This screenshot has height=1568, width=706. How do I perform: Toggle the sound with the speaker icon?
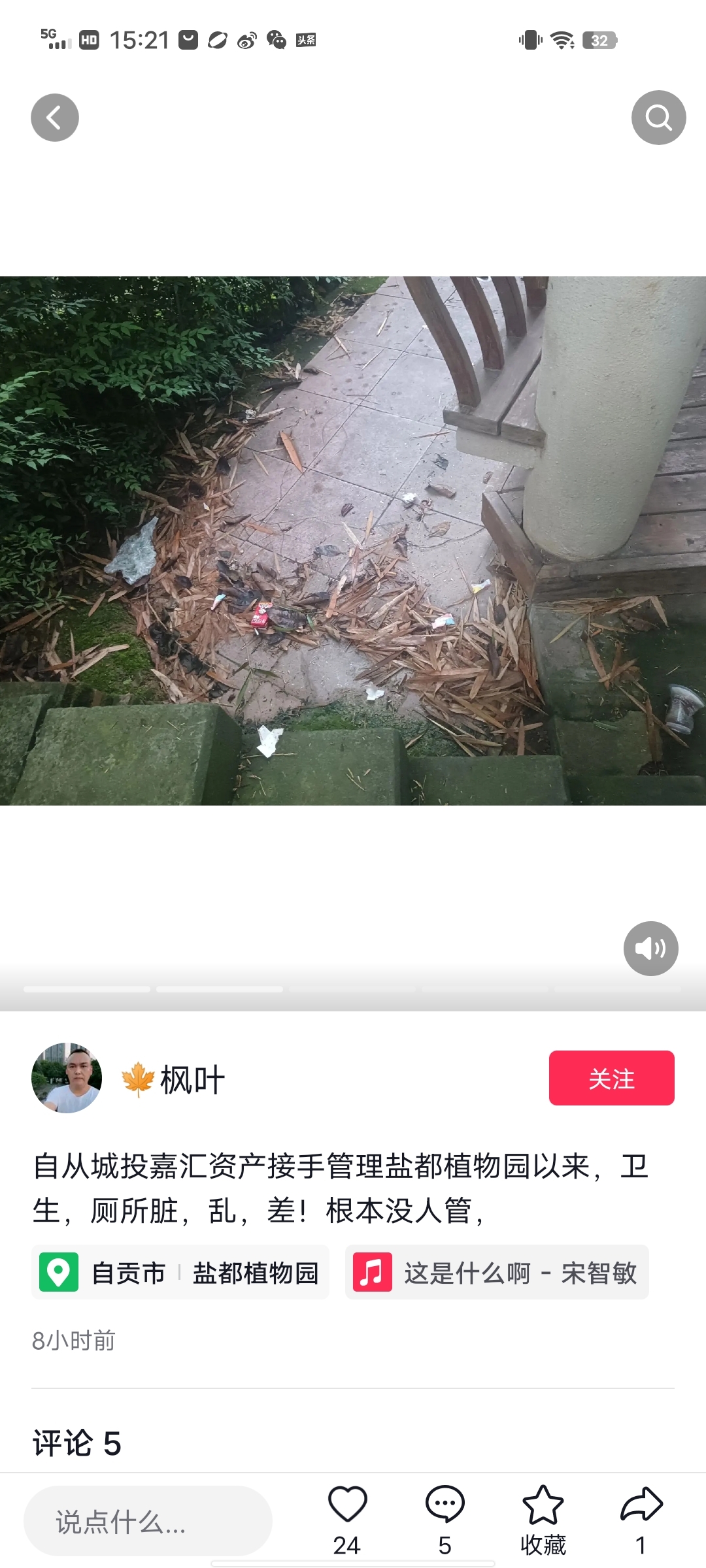(650, 949)
